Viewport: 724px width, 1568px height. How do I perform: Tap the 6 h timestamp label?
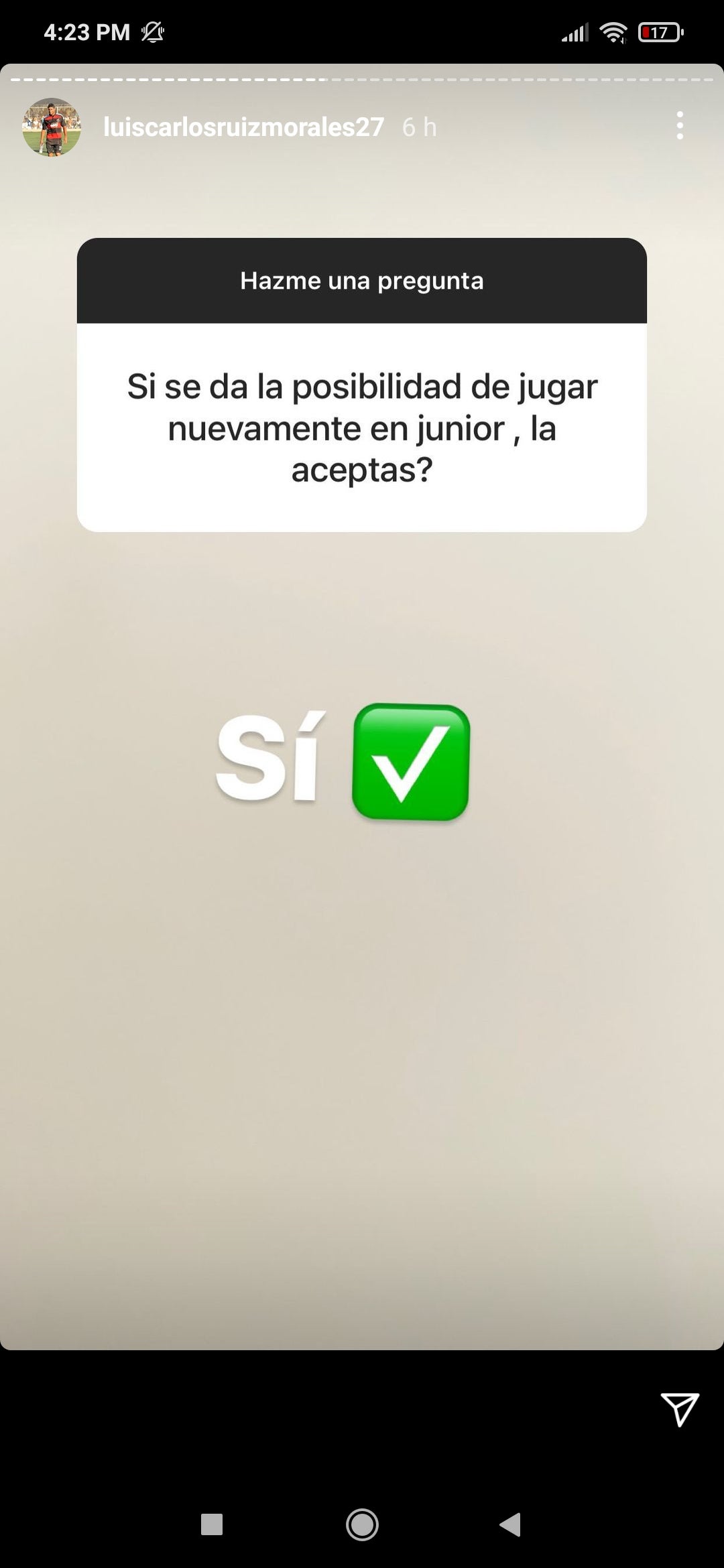(x=419, y=127)
